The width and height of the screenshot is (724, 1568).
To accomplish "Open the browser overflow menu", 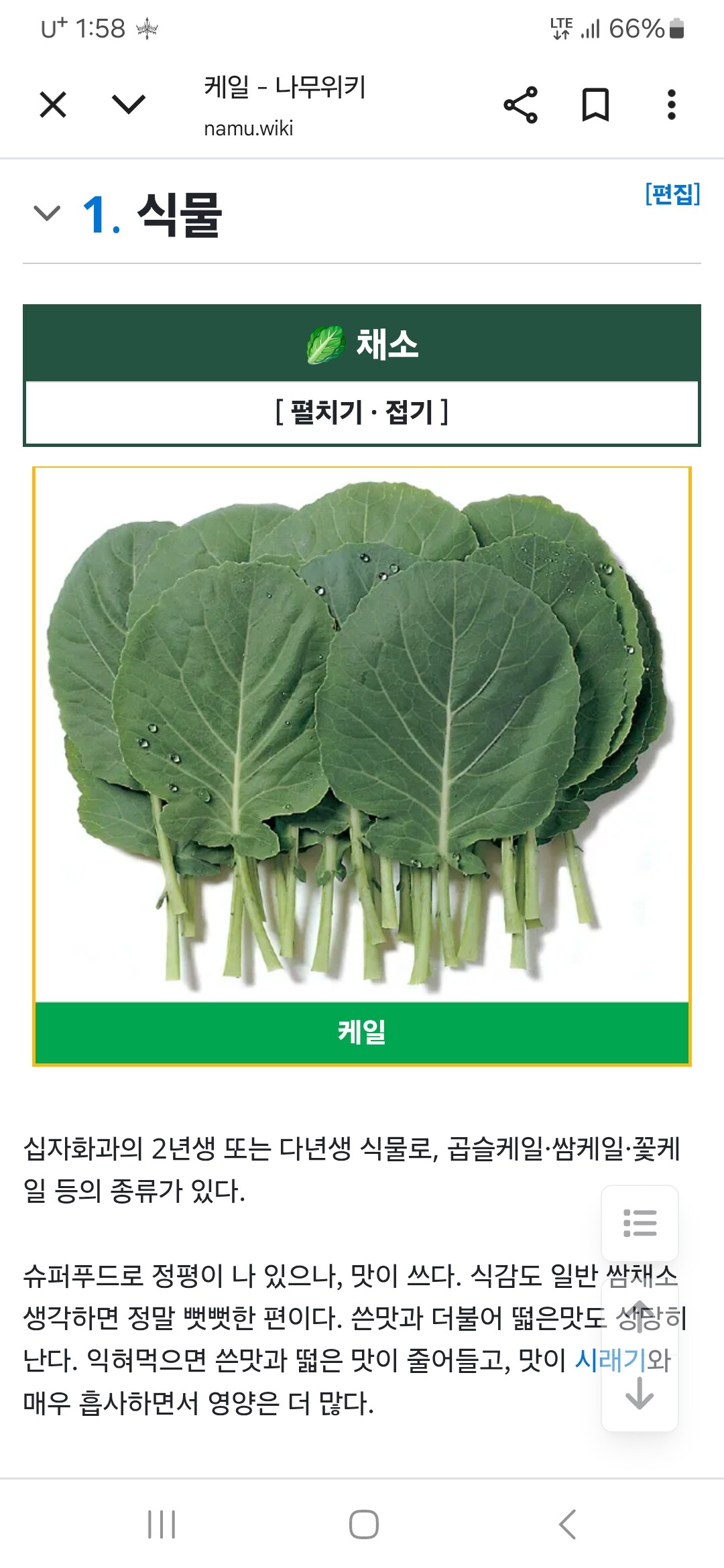I will [671, 105].
